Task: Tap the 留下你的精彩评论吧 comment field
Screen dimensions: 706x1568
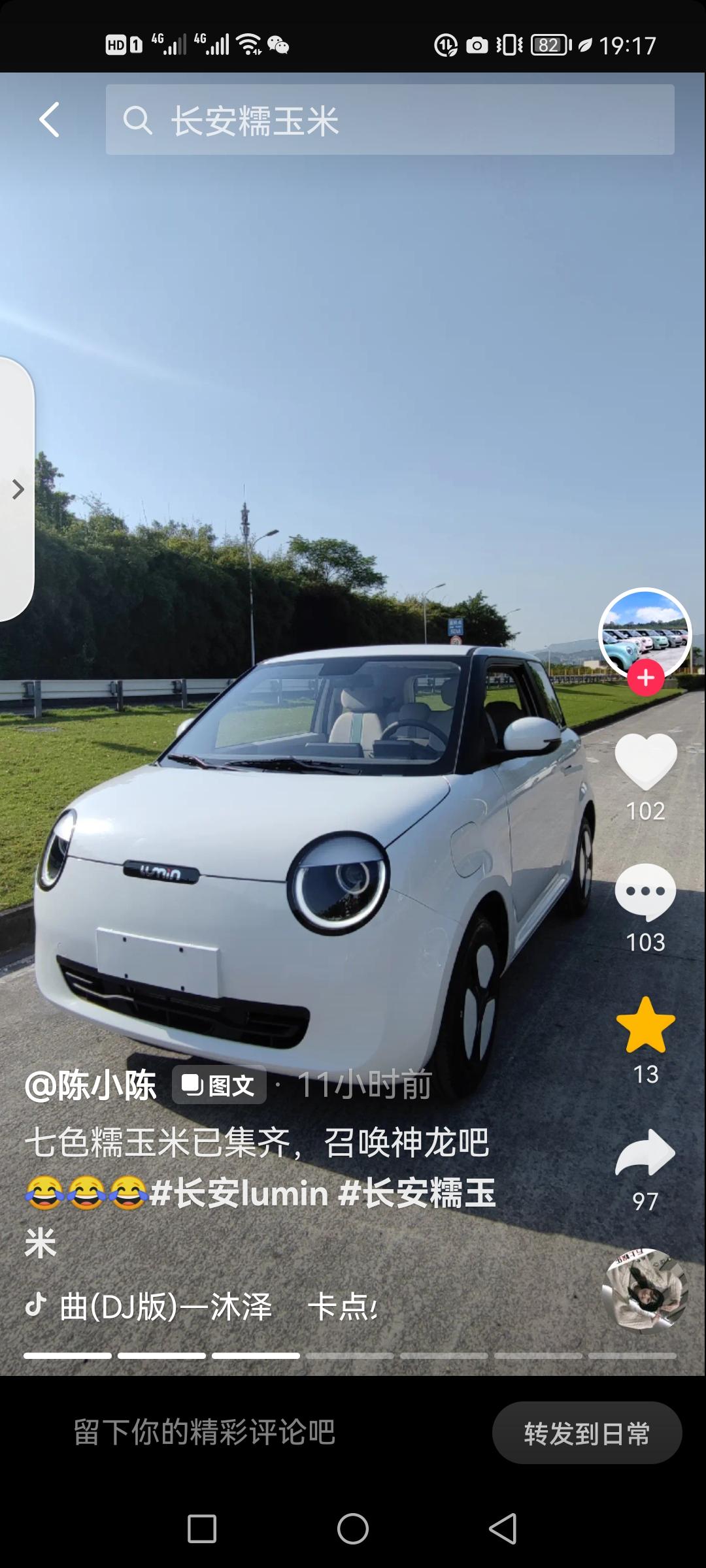Action: click(x=204, y=1432)
